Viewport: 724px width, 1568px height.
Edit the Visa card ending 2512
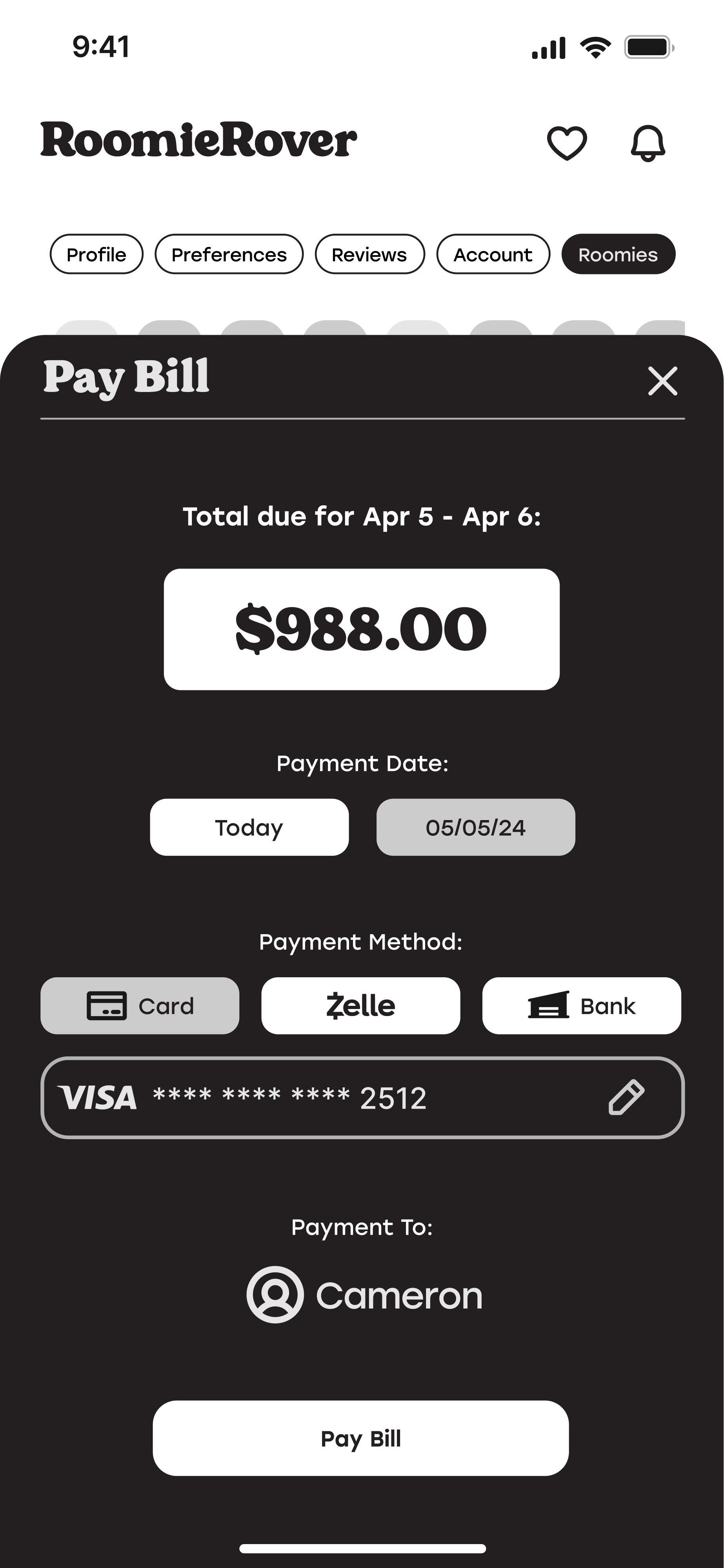tap(627, 1098)
